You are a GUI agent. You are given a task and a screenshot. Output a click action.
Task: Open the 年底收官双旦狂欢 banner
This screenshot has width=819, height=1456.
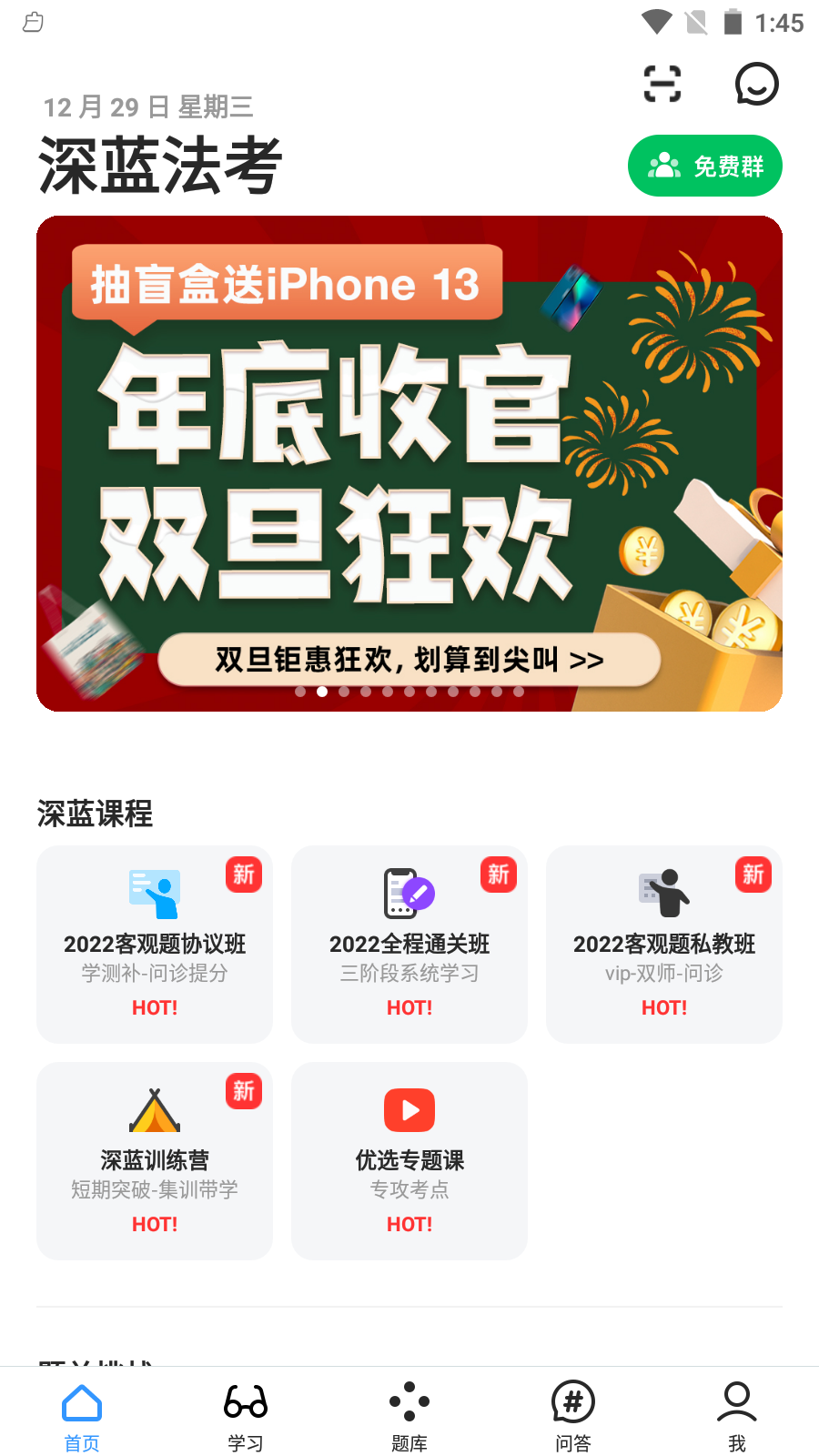tap(409, 463)
